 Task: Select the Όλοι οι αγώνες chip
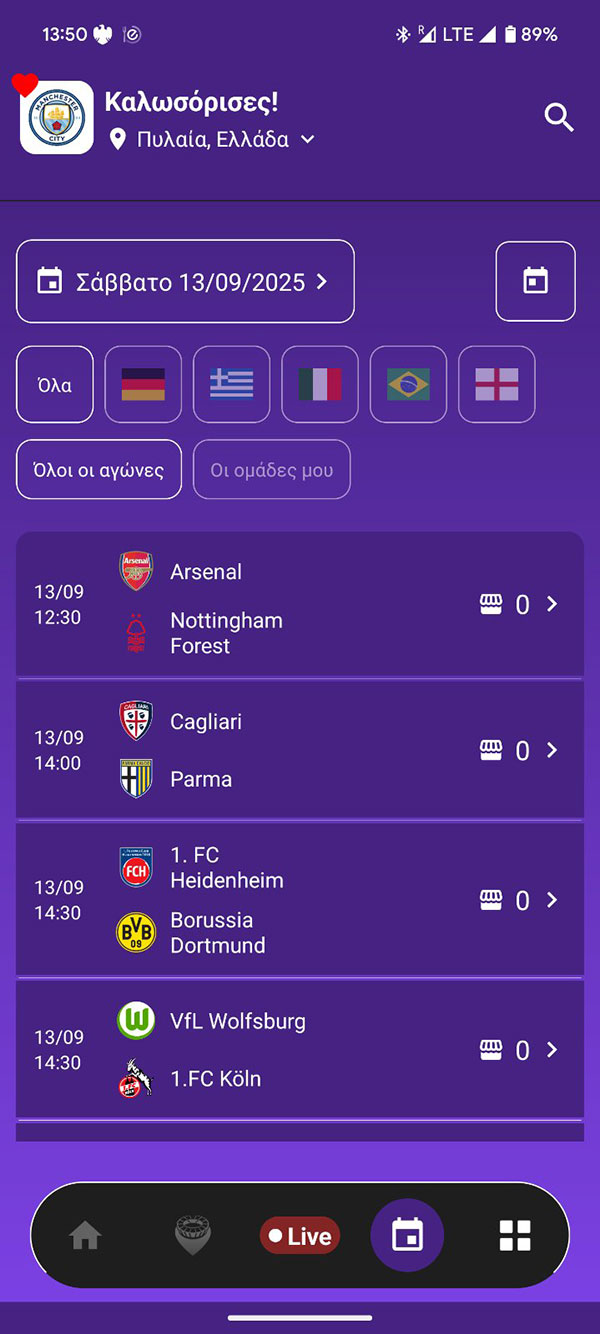coord(99,469)
